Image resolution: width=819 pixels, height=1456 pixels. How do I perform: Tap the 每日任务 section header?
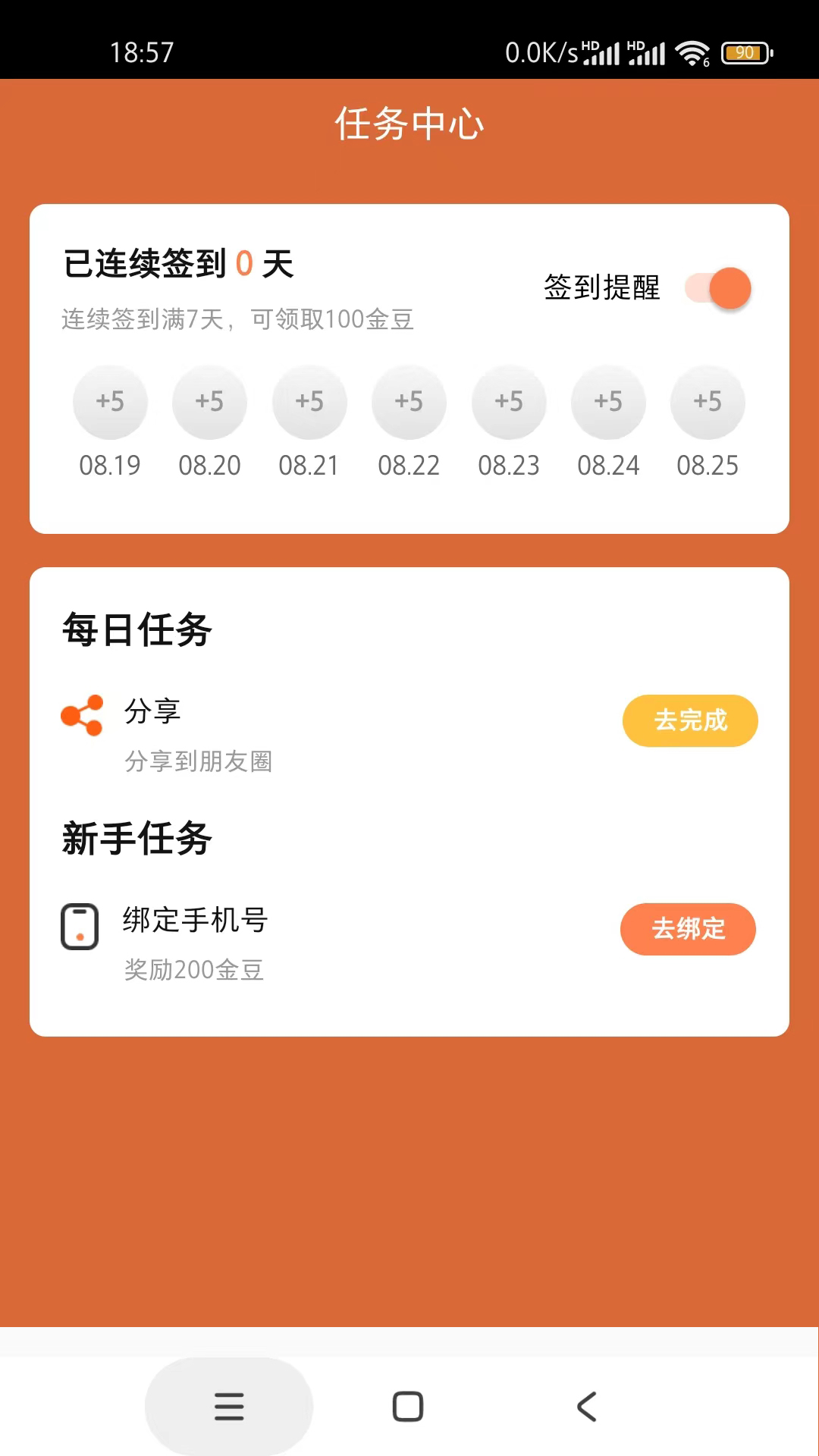tap(137, 628)
